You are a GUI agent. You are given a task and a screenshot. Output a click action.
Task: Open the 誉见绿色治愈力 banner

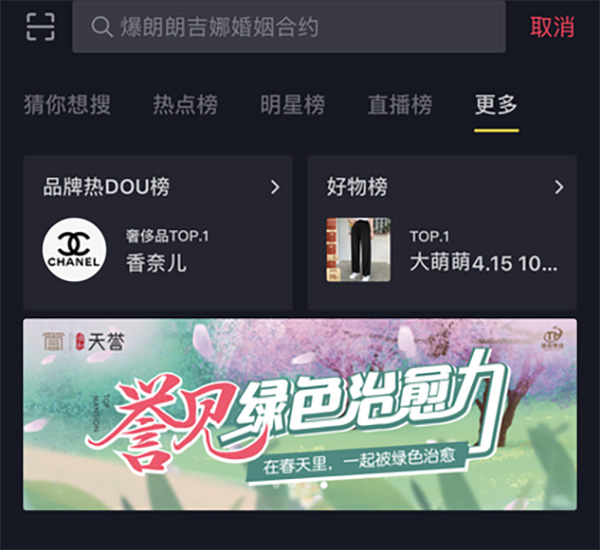tap(300, 414)
